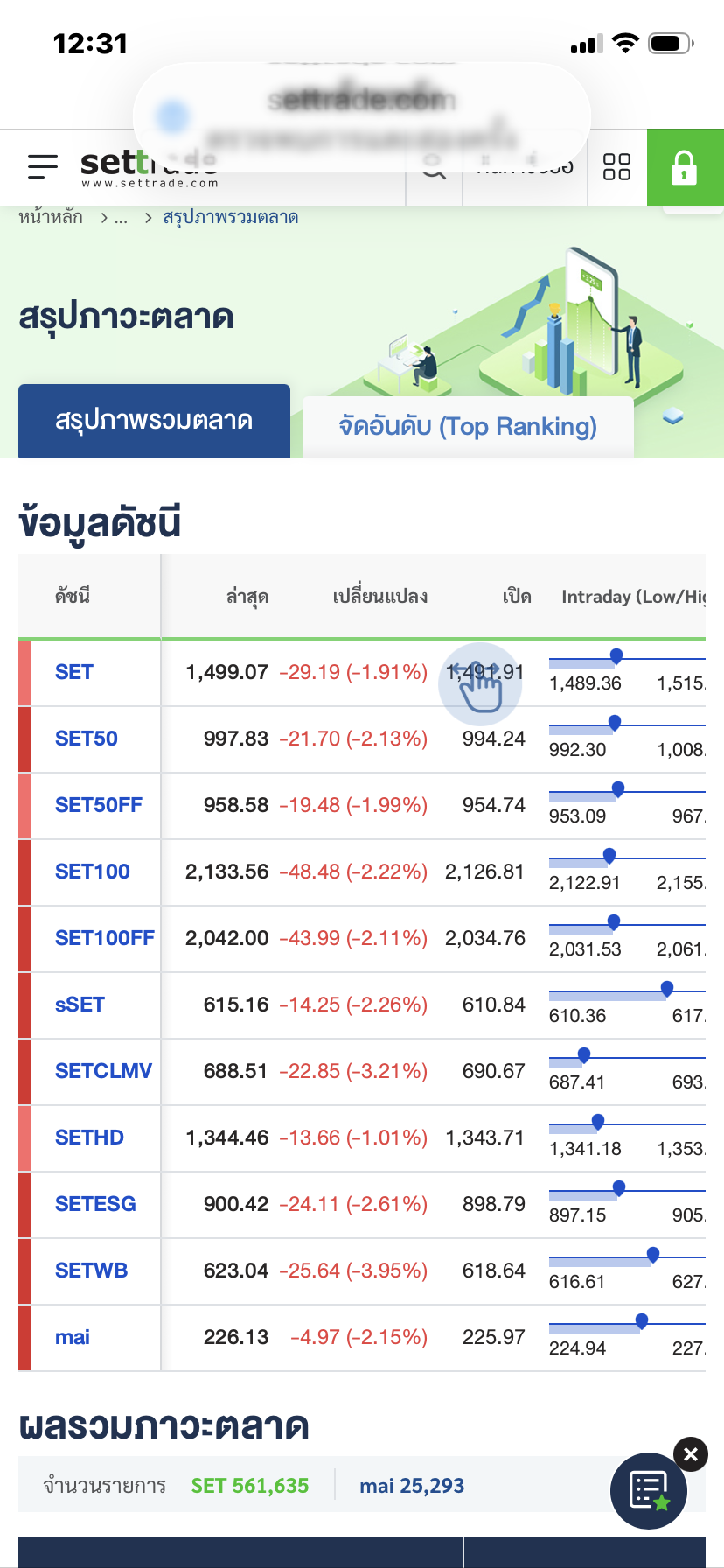The width and height of the screenshot is (724, 1568).
Task: Select สรุปภาพรวมตลาด tab
Action: [x=154, y=421]
